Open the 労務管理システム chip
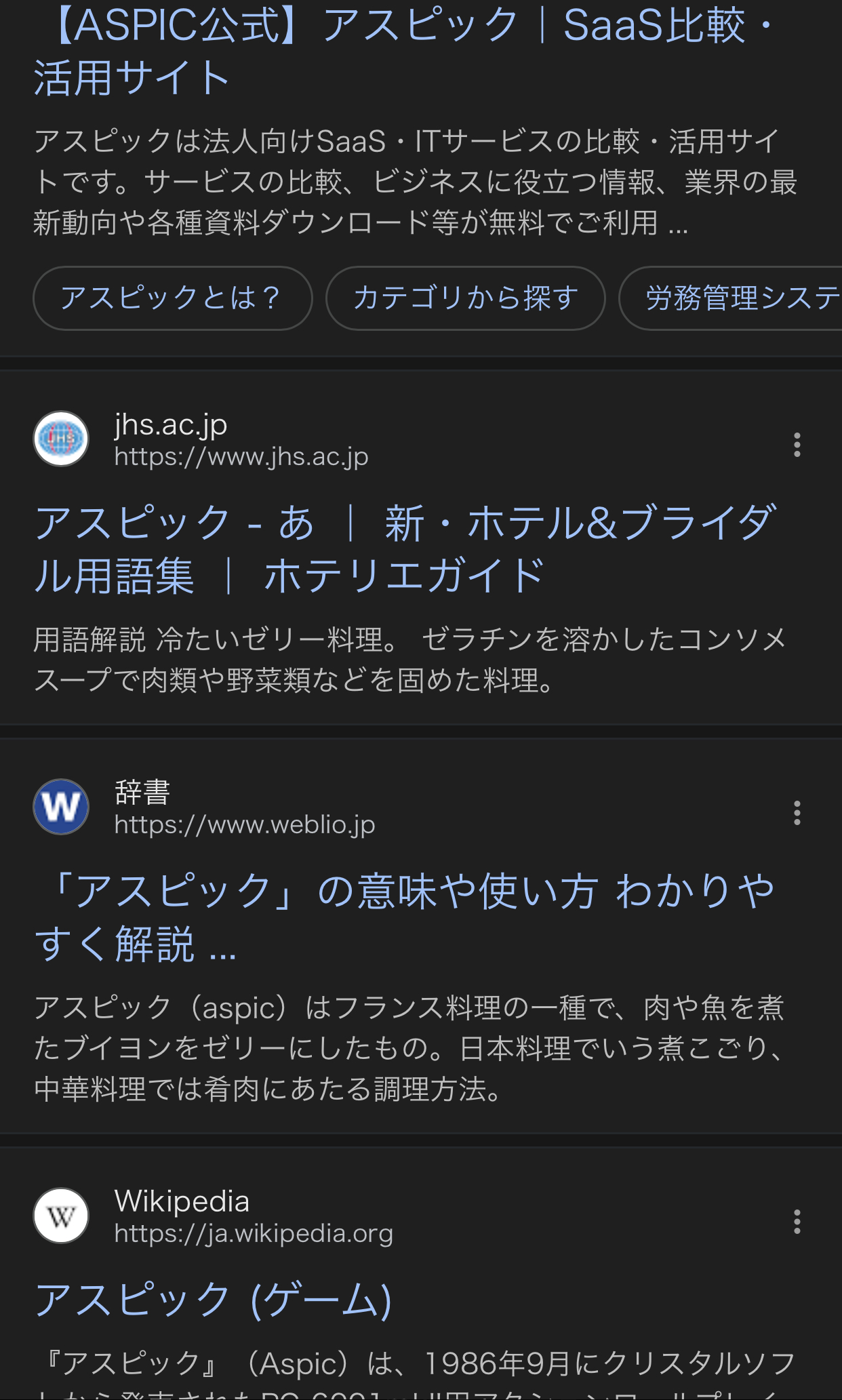This screenshot has height=1400, width=842. pyautogui.click(x=739, y=298)
